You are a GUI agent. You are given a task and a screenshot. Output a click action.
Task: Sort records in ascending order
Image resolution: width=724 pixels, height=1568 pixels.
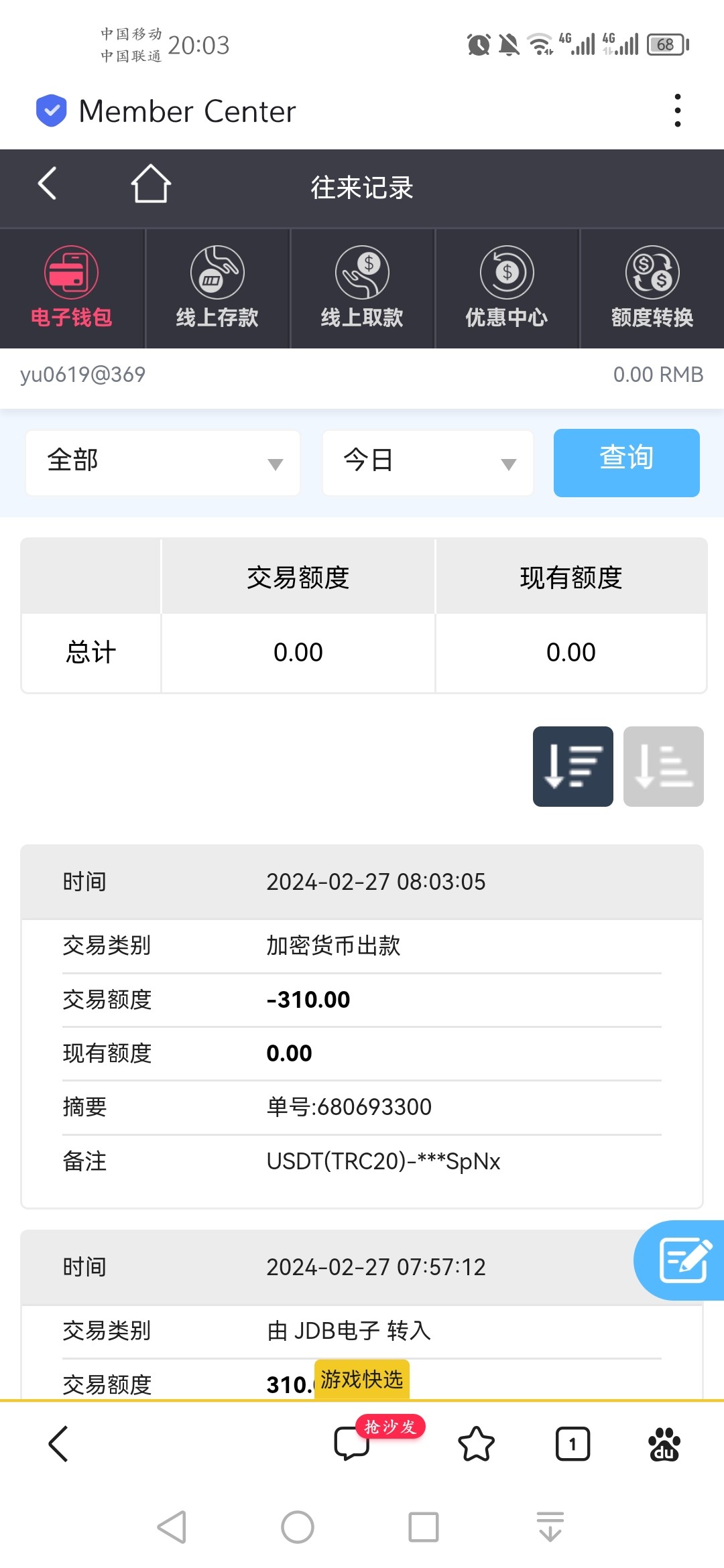tap(663, 766)
